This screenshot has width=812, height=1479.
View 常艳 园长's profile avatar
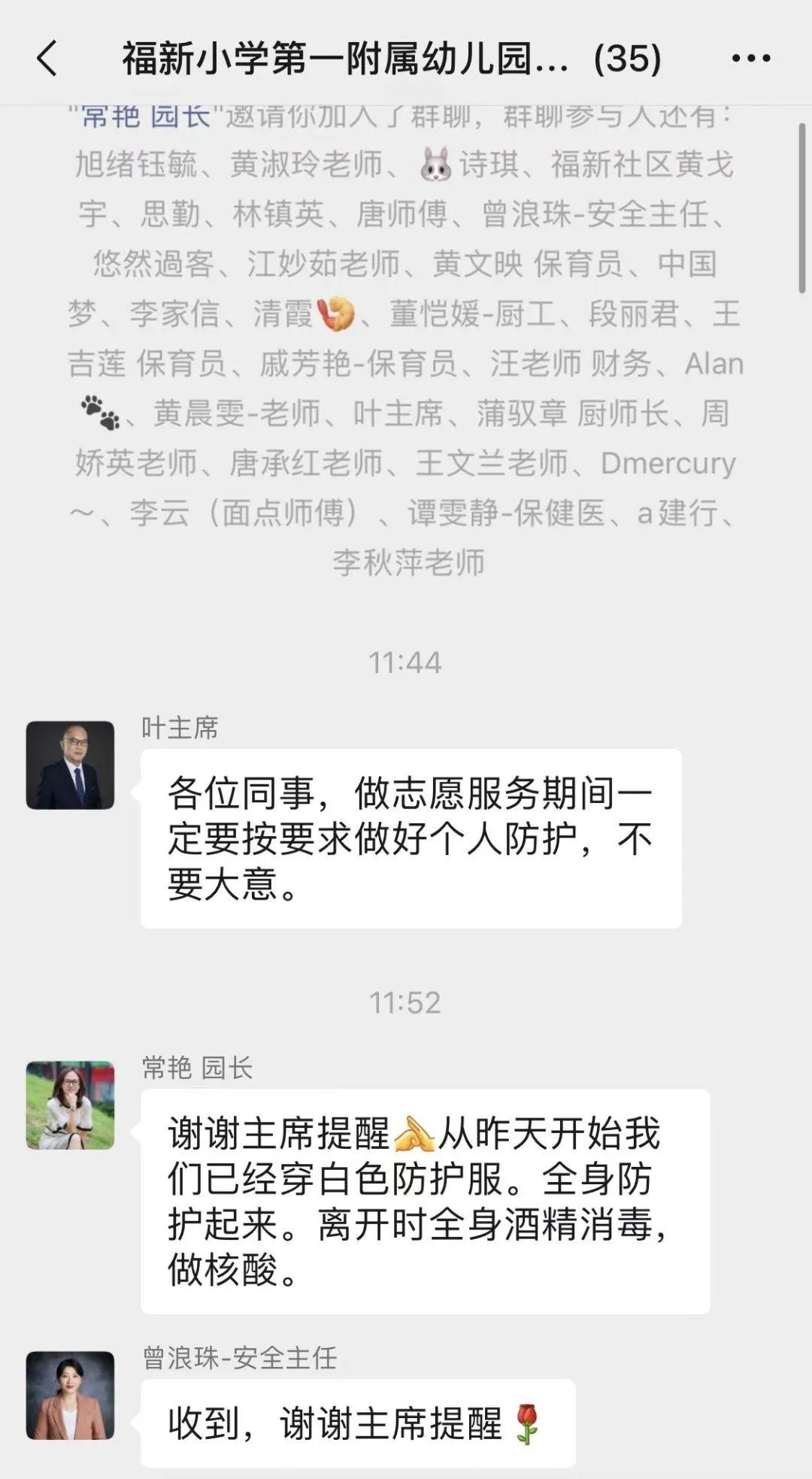click(x=70, y=1105)
